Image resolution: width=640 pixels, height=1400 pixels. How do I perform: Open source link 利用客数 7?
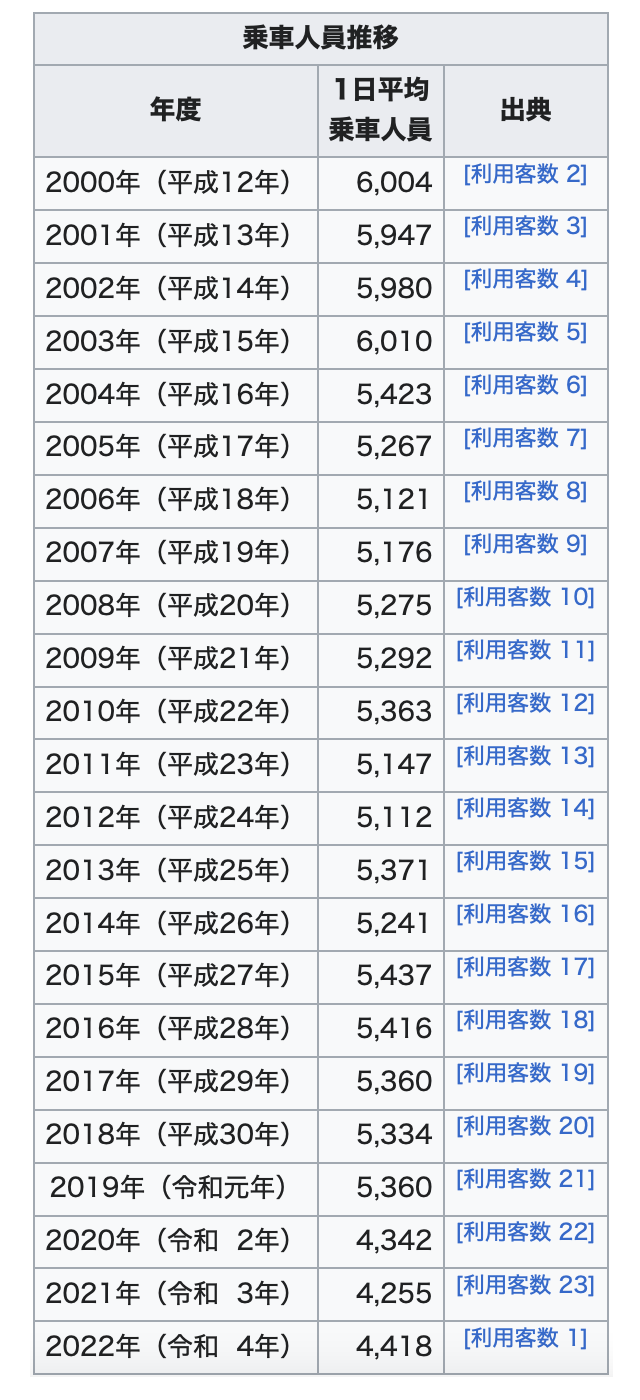pyautogui.click(x=525, y=438)
